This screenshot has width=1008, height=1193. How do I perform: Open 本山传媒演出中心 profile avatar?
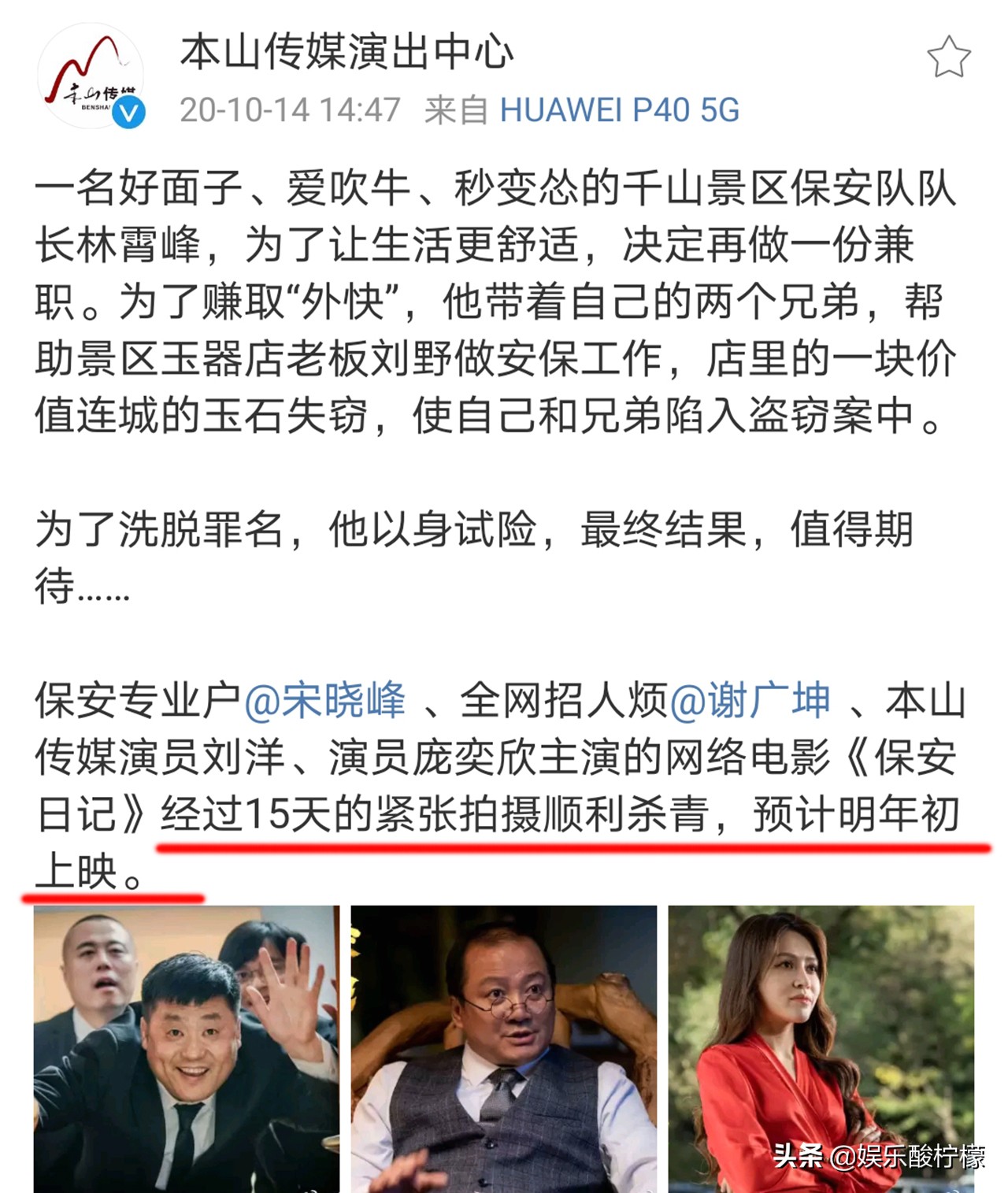[91, 76]
